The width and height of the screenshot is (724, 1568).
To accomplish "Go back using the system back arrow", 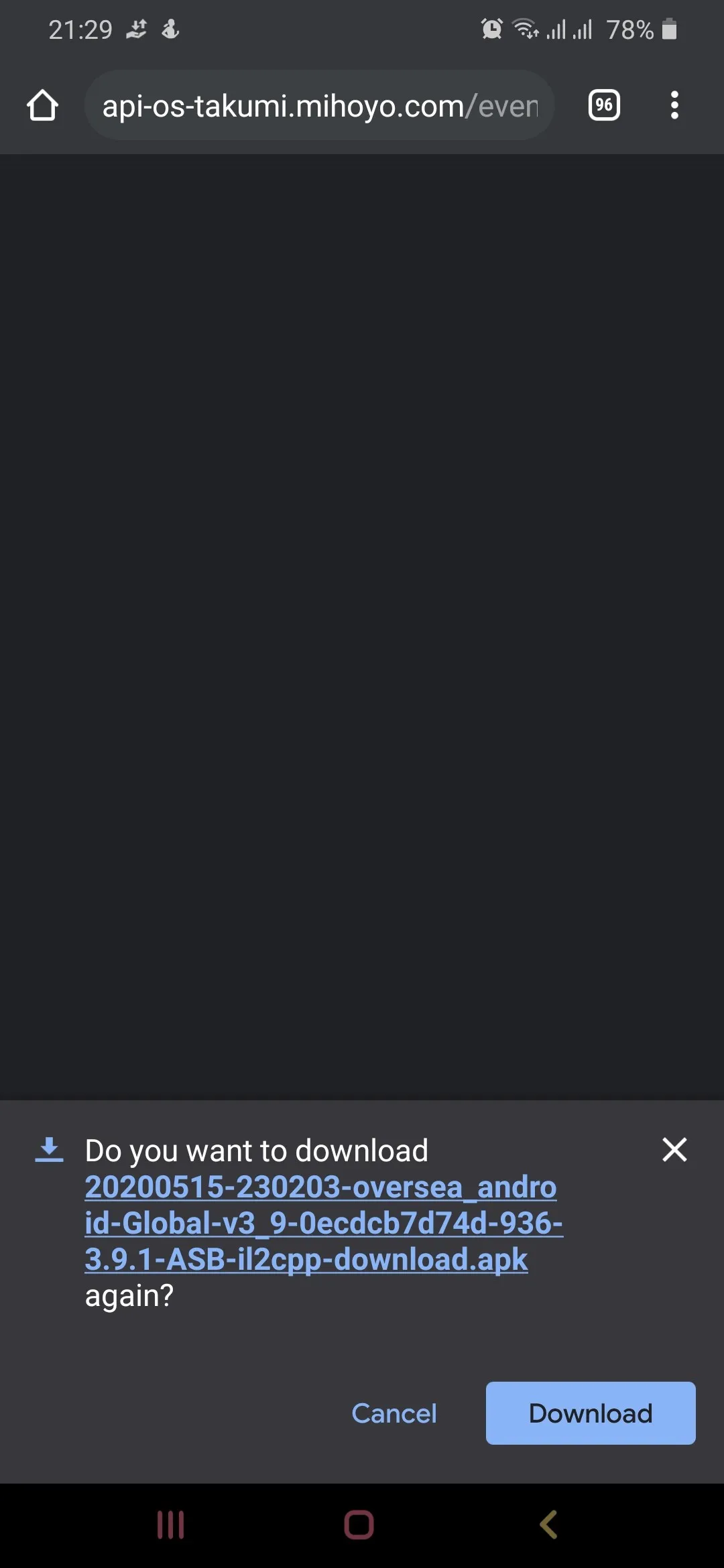I will 548,1525.
